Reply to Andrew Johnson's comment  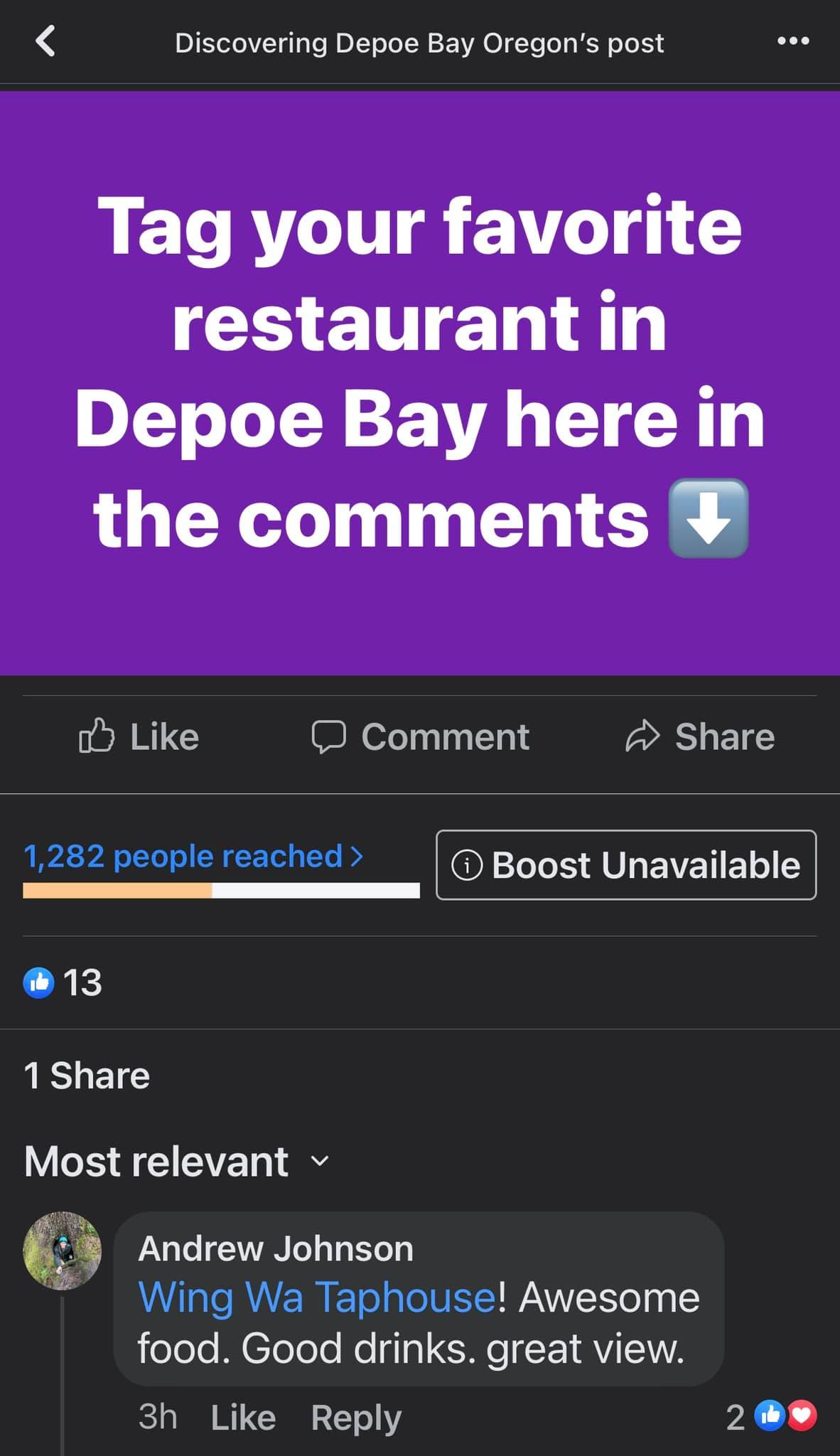(x=356, y=1417)
